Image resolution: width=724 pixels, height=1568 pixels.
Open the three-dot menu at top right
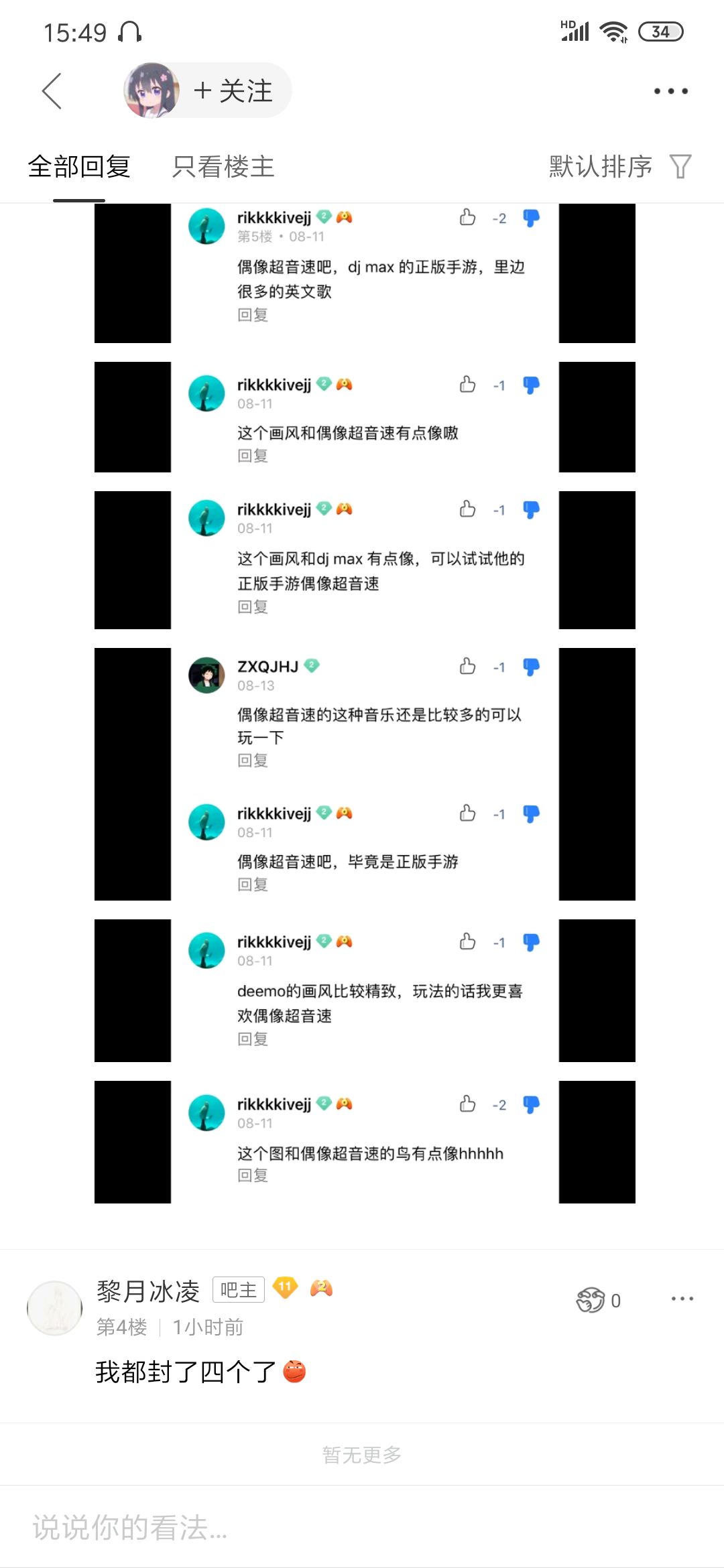tap(671, 91)
